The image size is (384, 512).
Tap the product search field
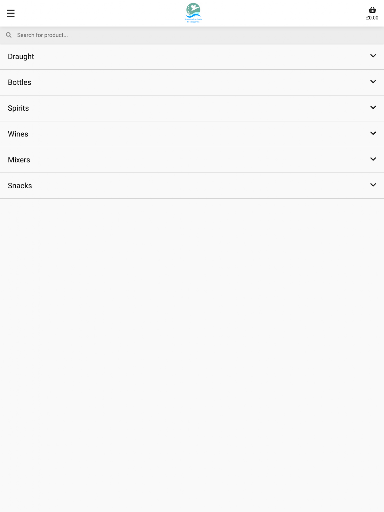click(192, 35)
